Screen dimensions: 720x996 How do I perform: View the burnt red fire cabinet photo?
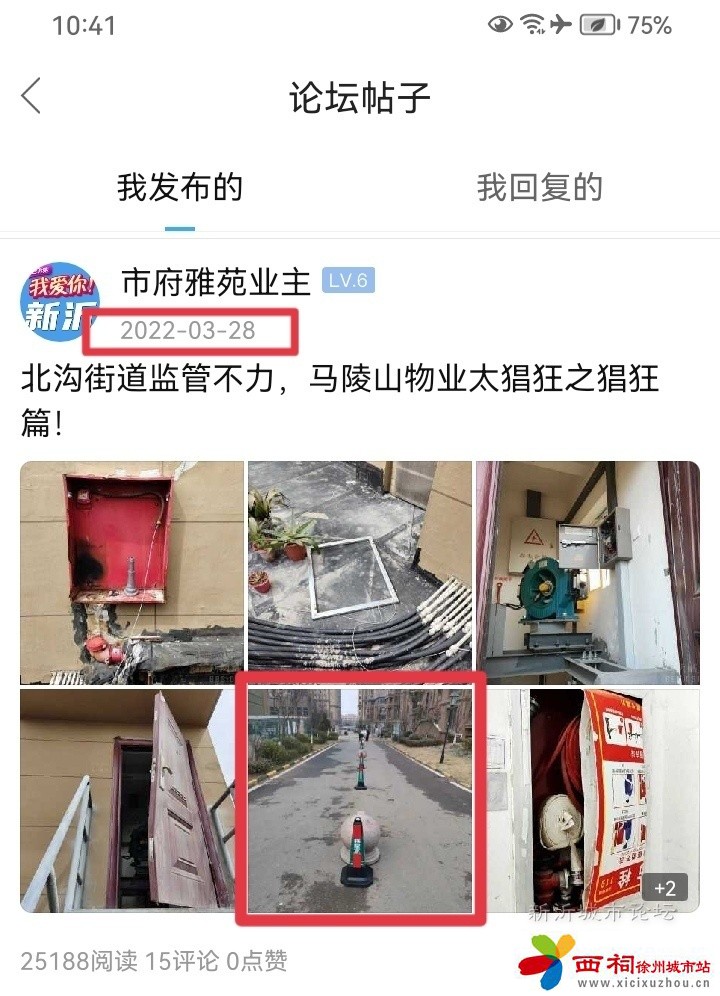[x=132, y=572]
